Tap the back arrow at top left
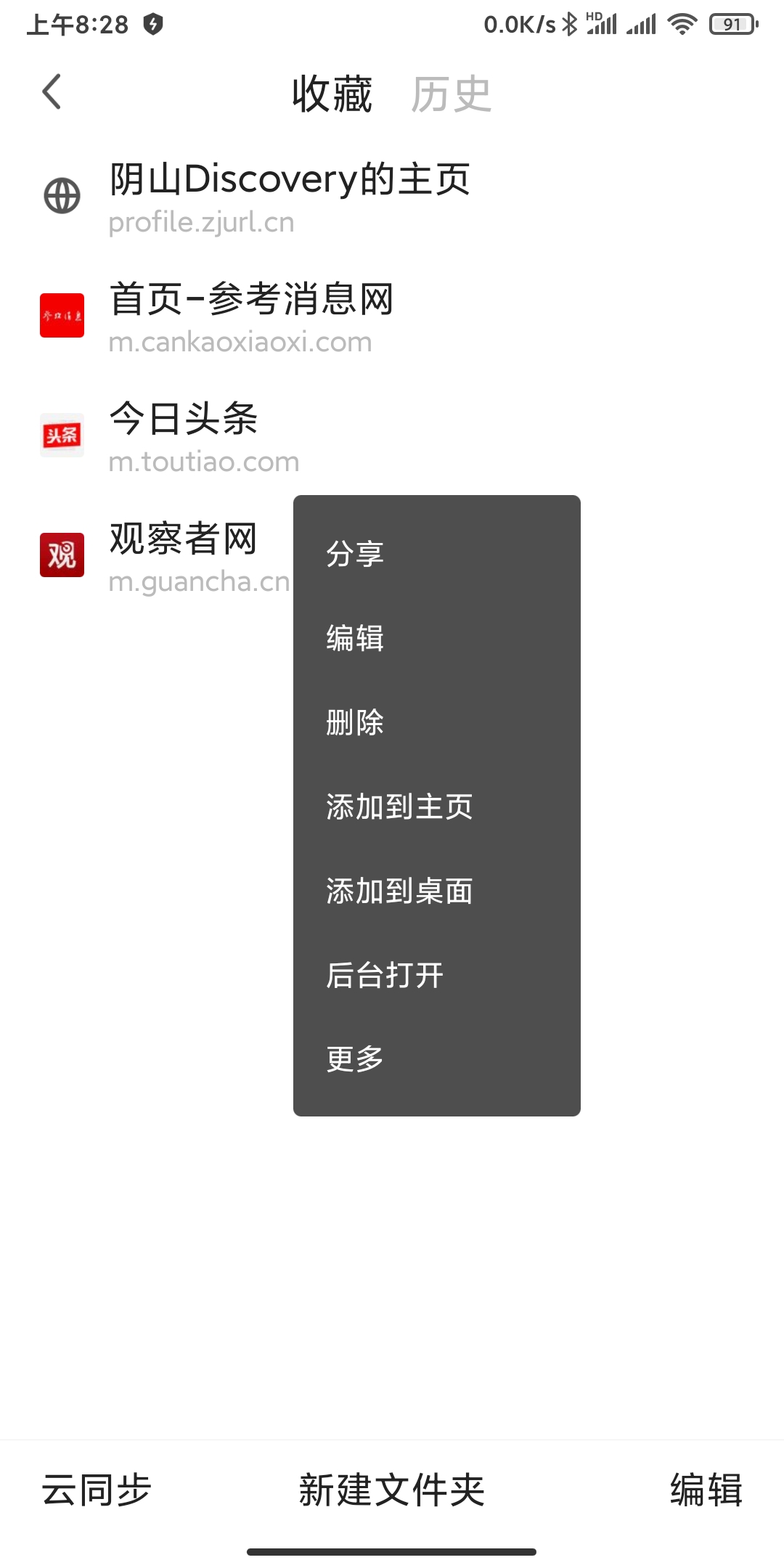The height and width of the screenshot is (1568, 784). 51,93
